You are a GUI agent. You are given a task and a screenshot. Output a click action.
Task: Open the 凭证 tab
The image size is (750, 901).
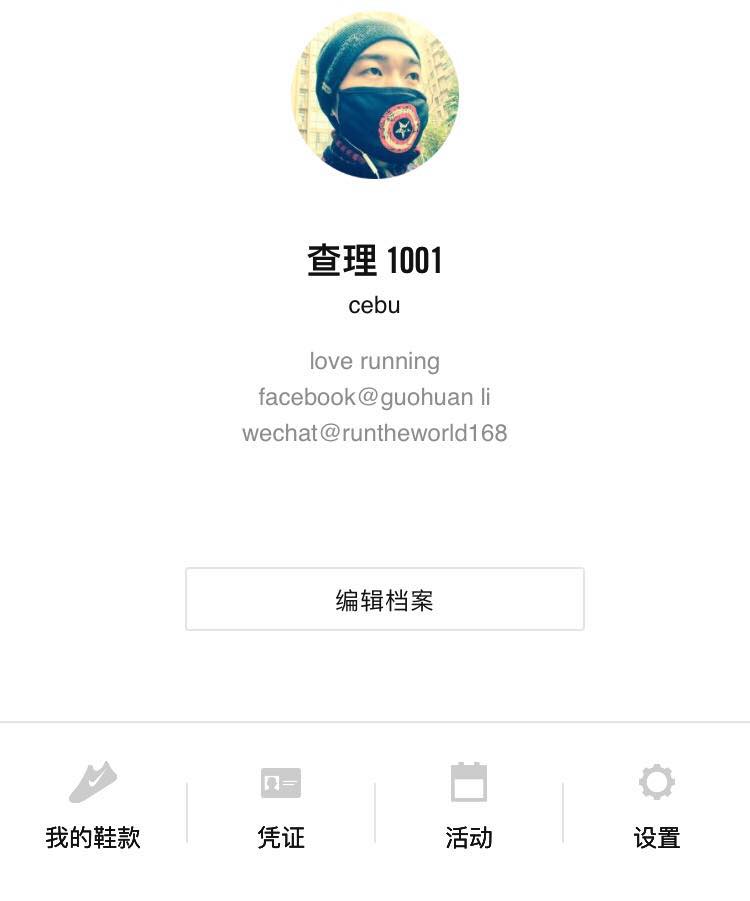(x=280, y=810)
